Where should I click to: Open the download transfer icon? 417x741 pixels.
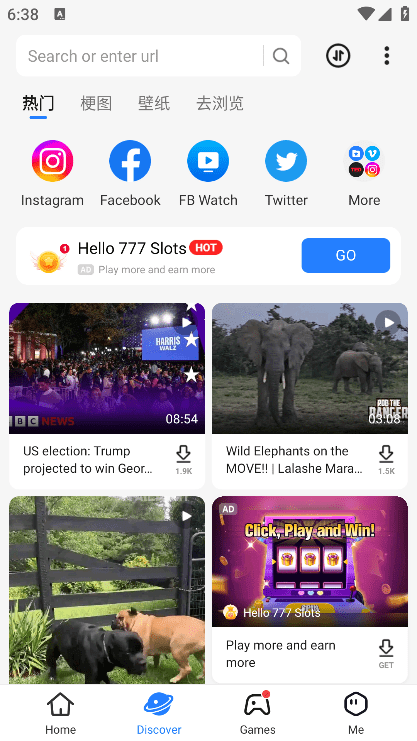[x=338, y=56]
